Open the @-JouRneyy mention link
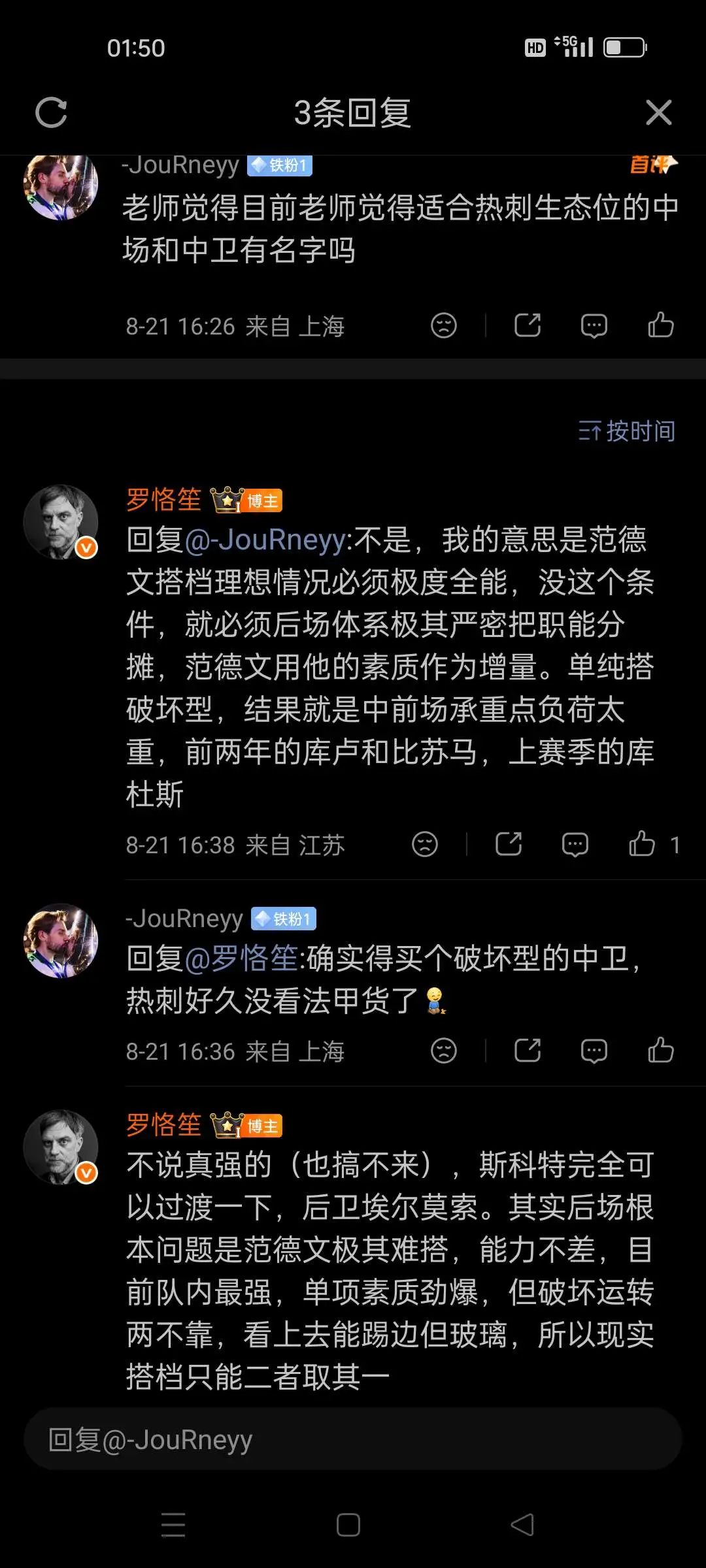Screen dimensions: 706x1568 pos(265,540)
